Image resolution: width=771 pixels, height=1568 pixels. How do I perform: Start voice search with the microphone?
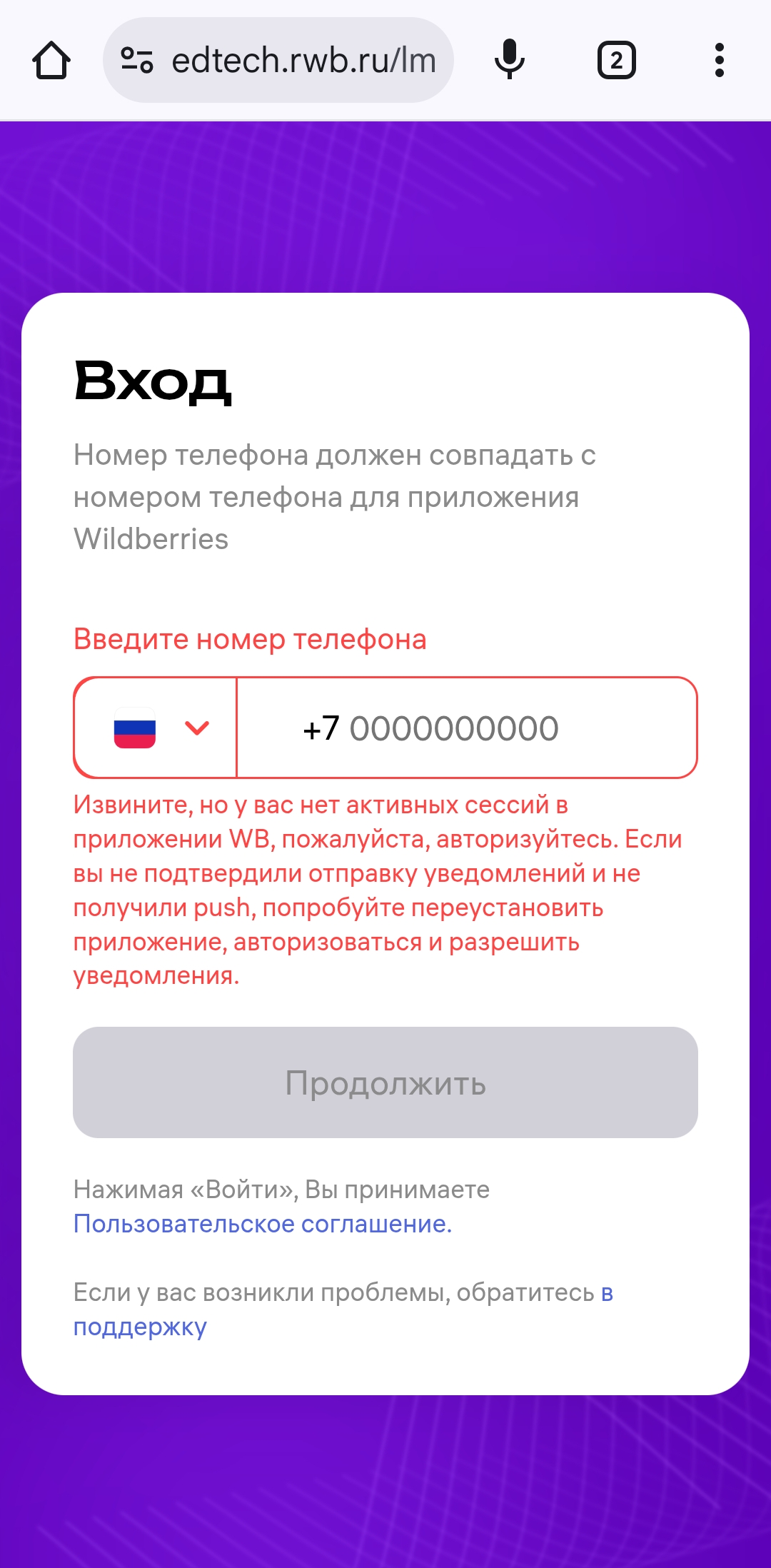tap(509, 60)
